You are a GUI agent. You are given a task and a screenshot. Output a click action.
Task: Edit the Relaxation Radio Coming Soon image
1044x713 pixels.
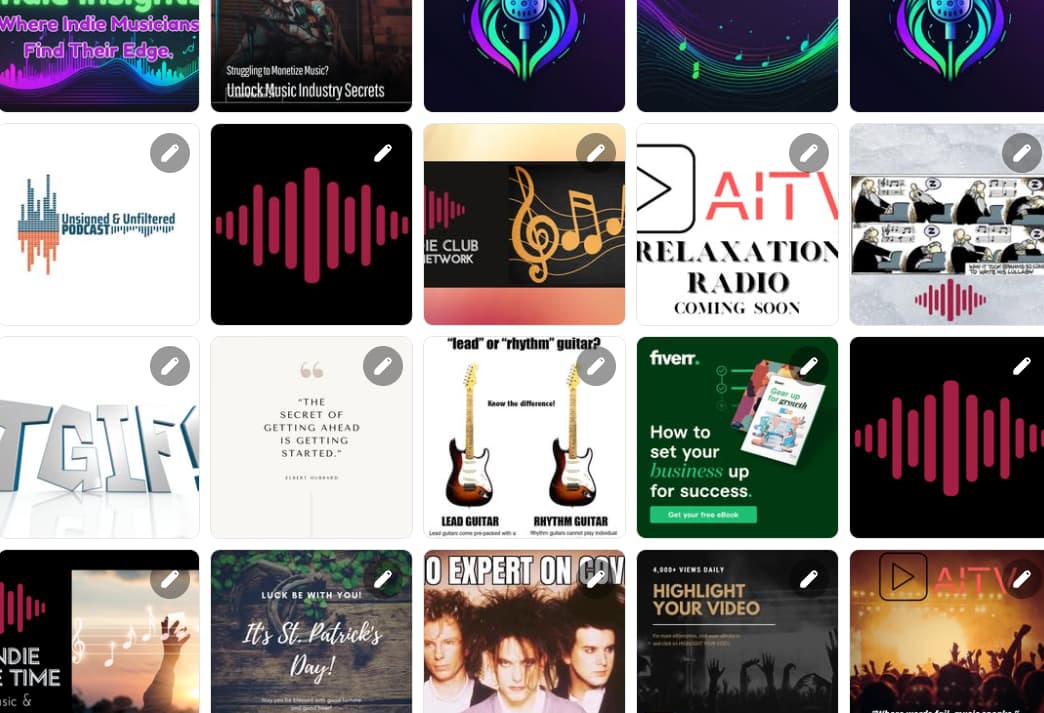809,153
